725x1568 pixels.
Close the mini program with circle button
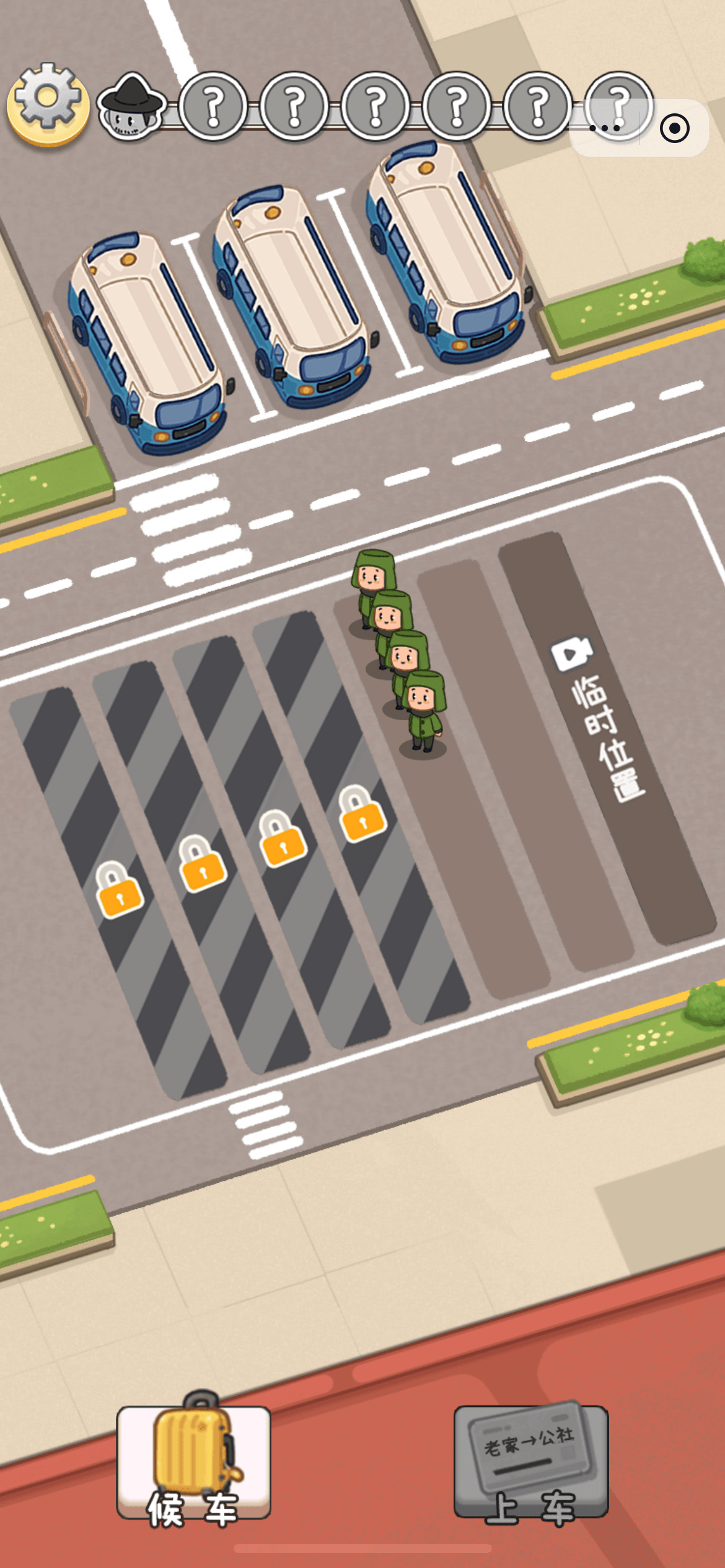674,128
